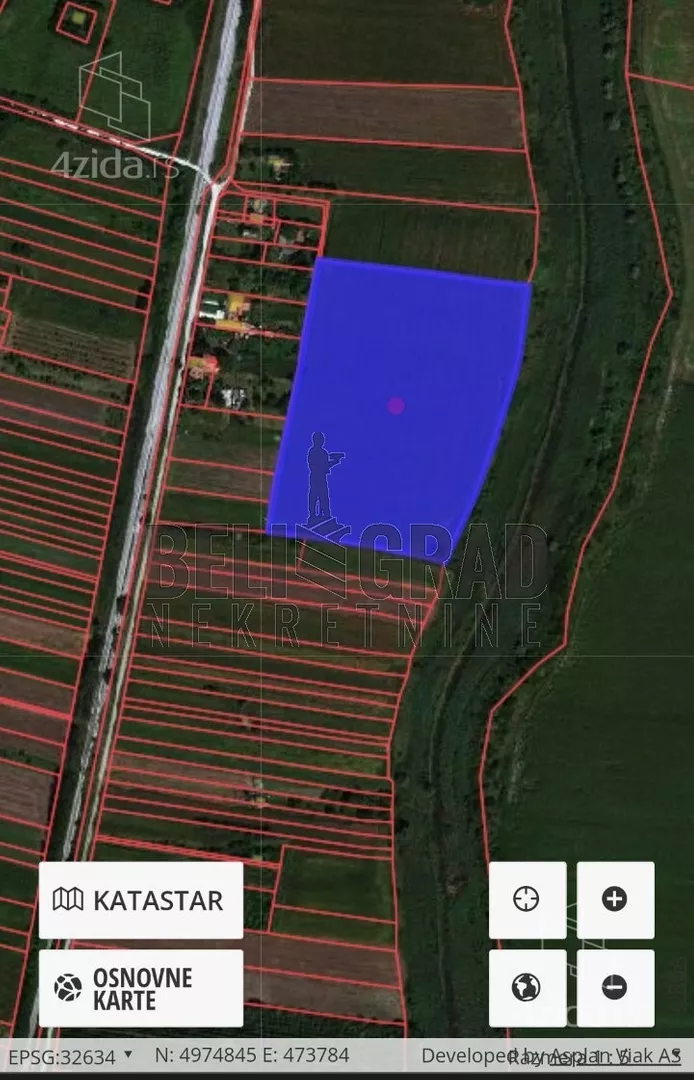This screenshot has width=694, height=1080.
Task: Center map on my location
Action: click(x=527, y=899)
